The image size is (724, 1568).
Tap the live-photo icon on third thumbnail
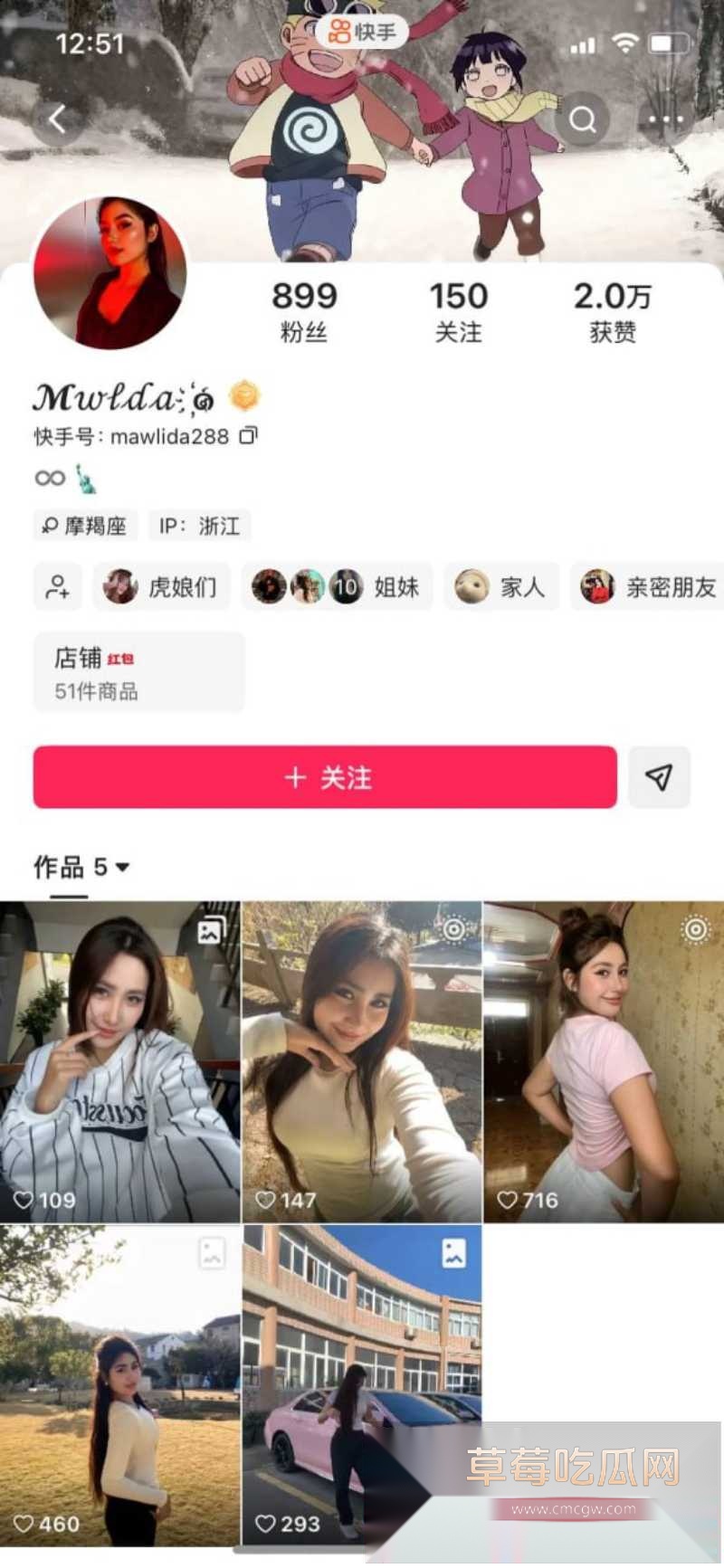click(x=693, y=928)
